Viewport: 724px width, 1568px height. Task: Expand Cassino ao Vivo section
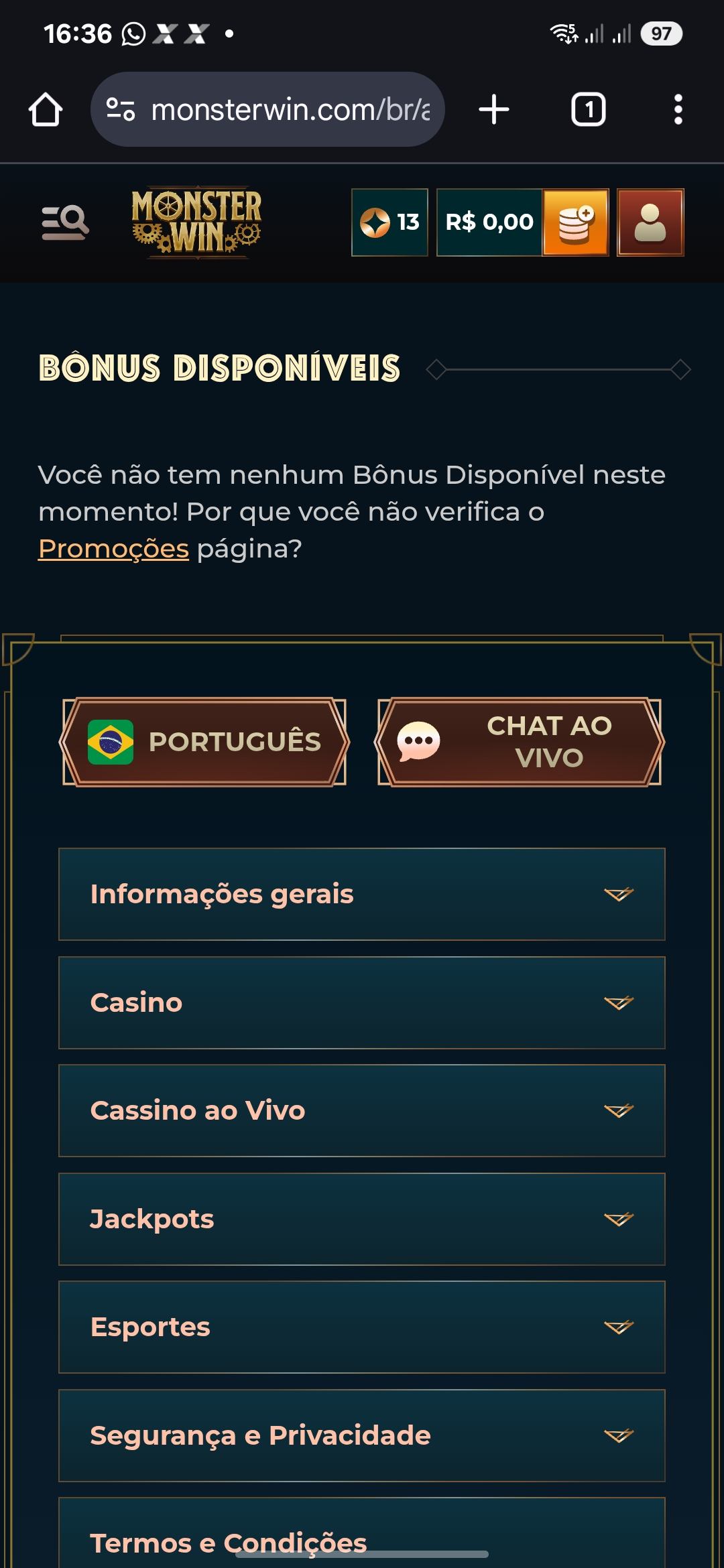[x=362, y=1110]
